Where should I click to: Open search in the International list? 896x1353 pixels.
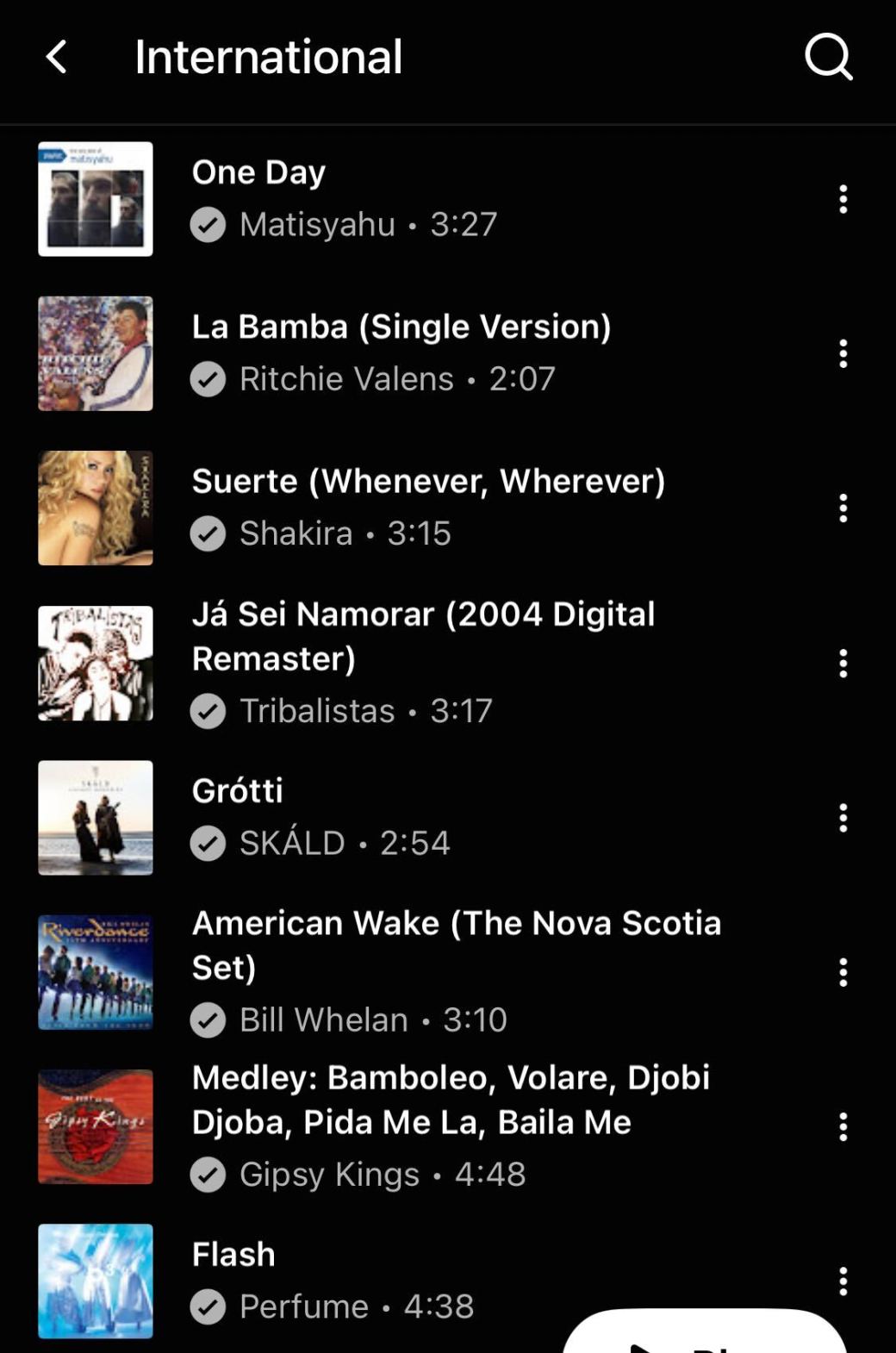coord(828,58)
